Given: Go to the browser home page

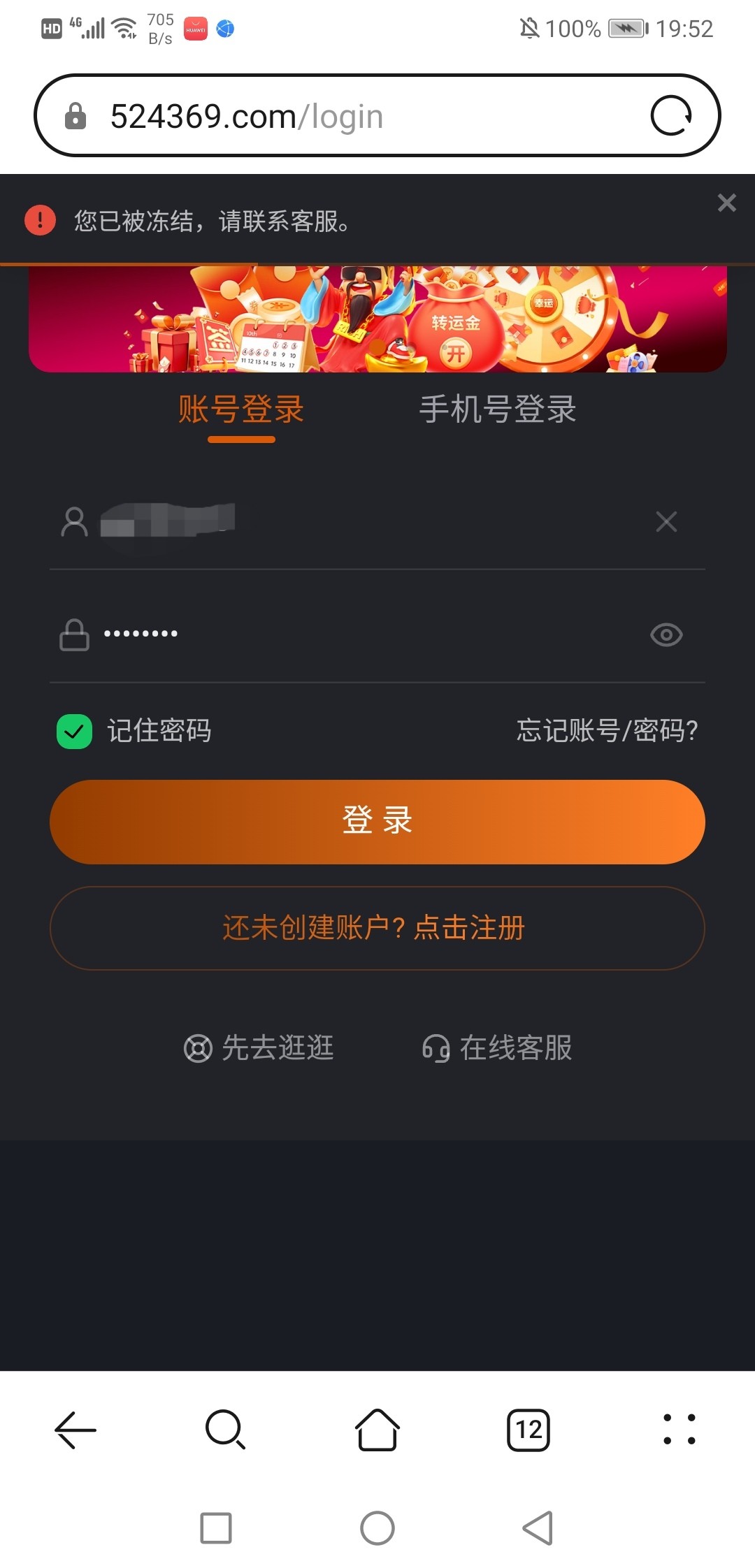Looking at the screenshot, I should tap(377, 1430).
